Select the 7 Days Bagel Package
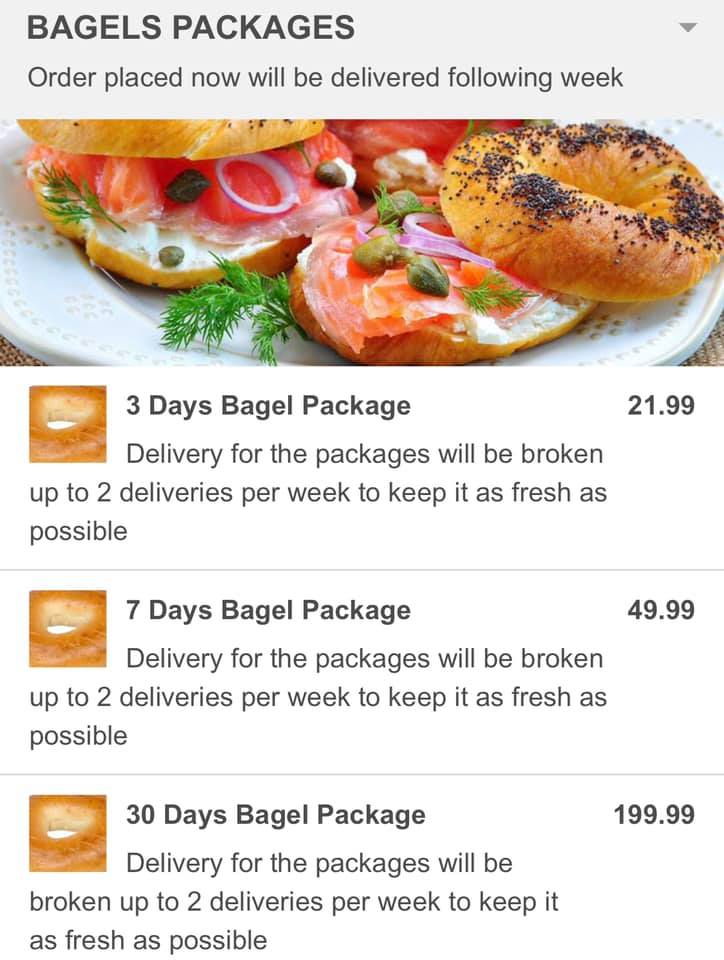724x960 pixels. (268, 611)
